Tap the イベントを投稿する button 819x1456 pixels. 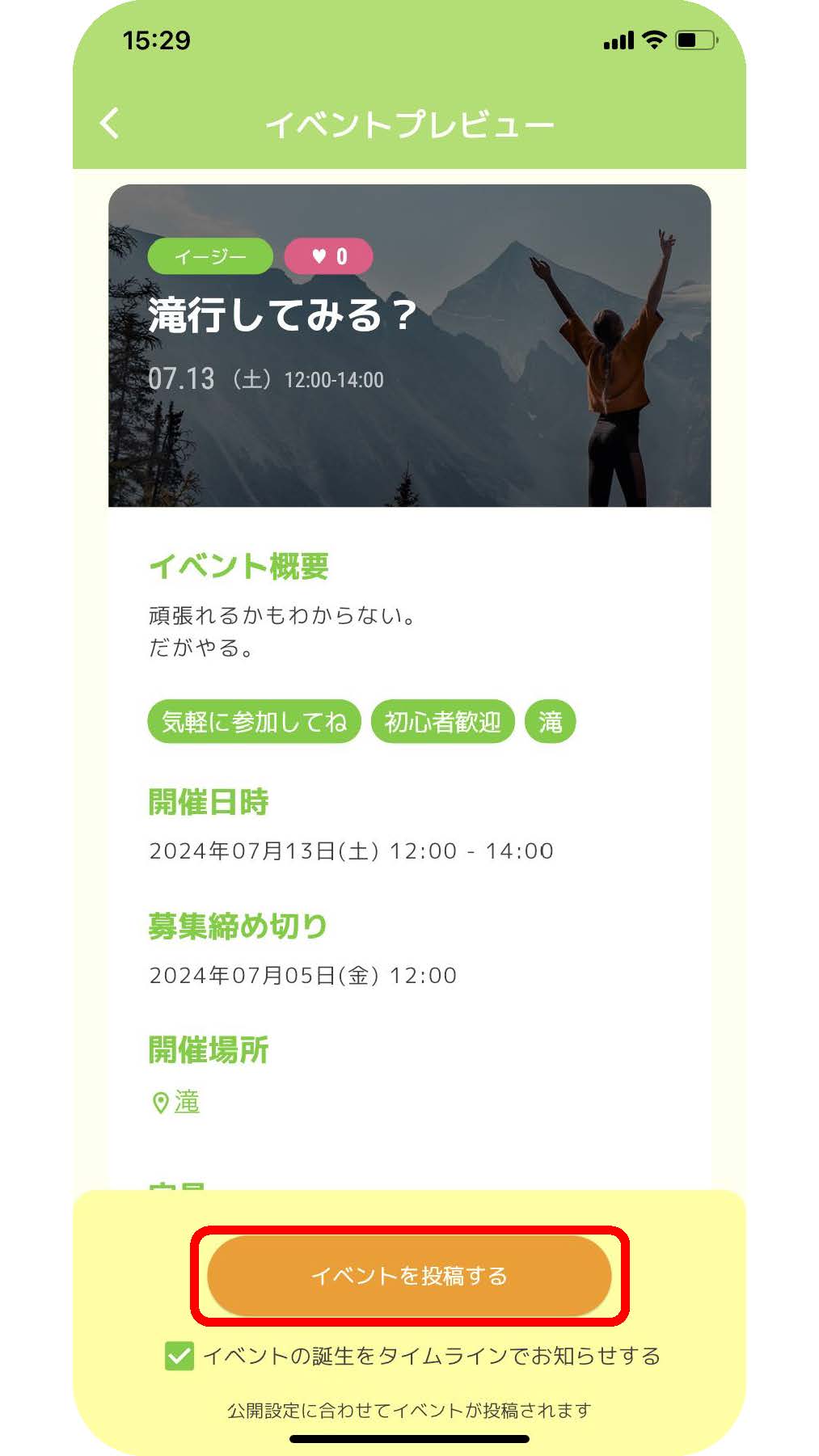(409, 1276)
